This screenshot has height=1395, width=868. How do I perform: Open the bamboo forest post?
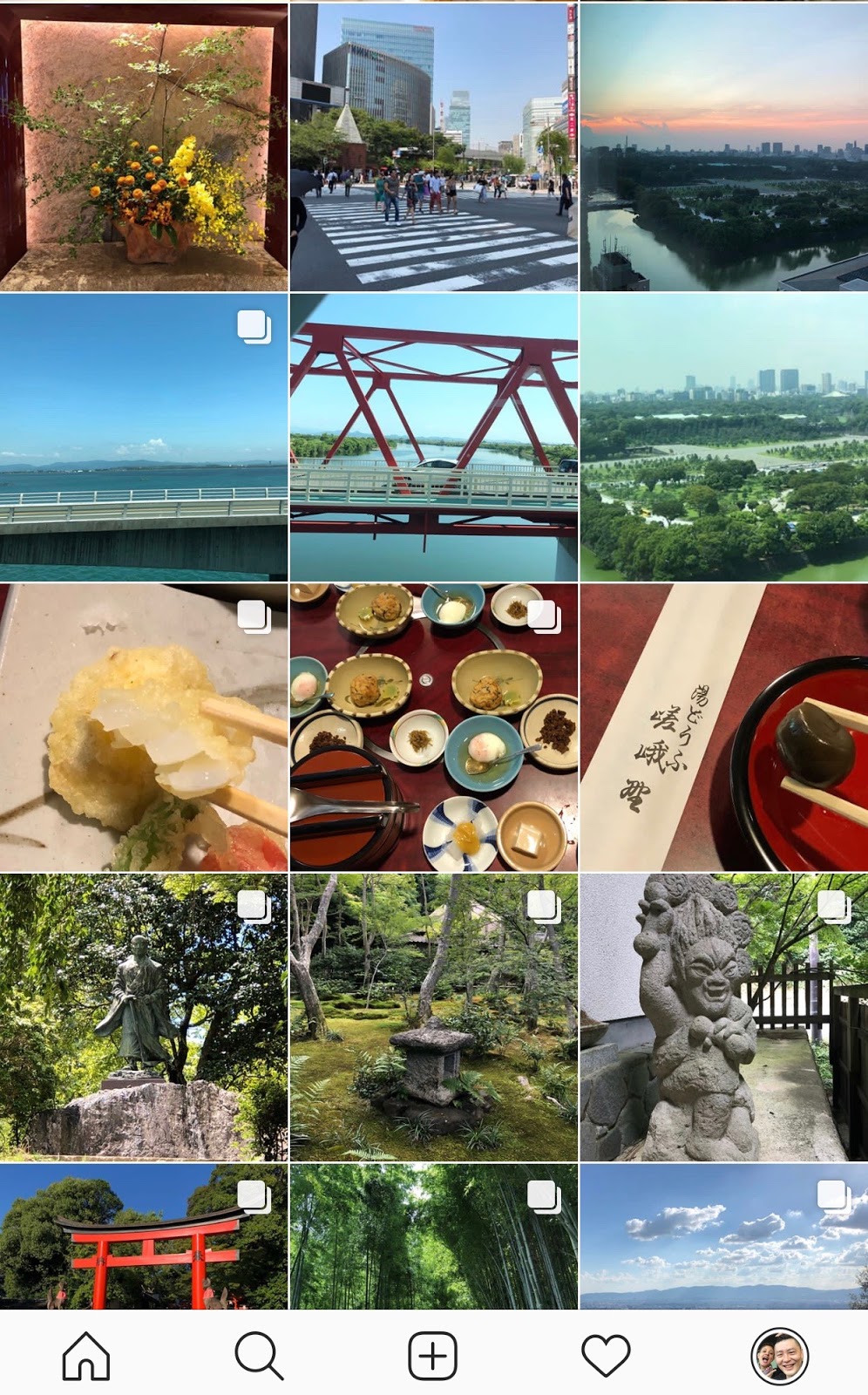coord(434,1236)
